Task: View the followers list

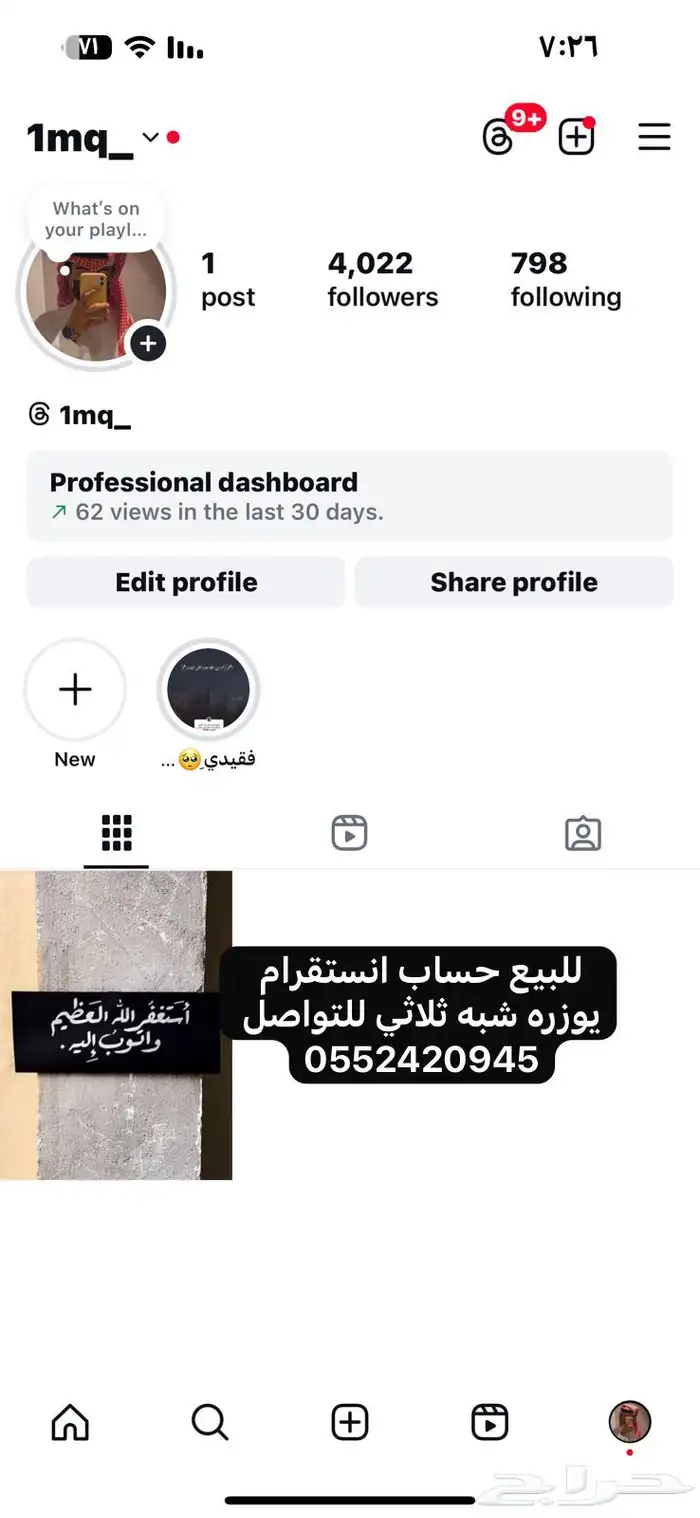Action: click(382, 279)
